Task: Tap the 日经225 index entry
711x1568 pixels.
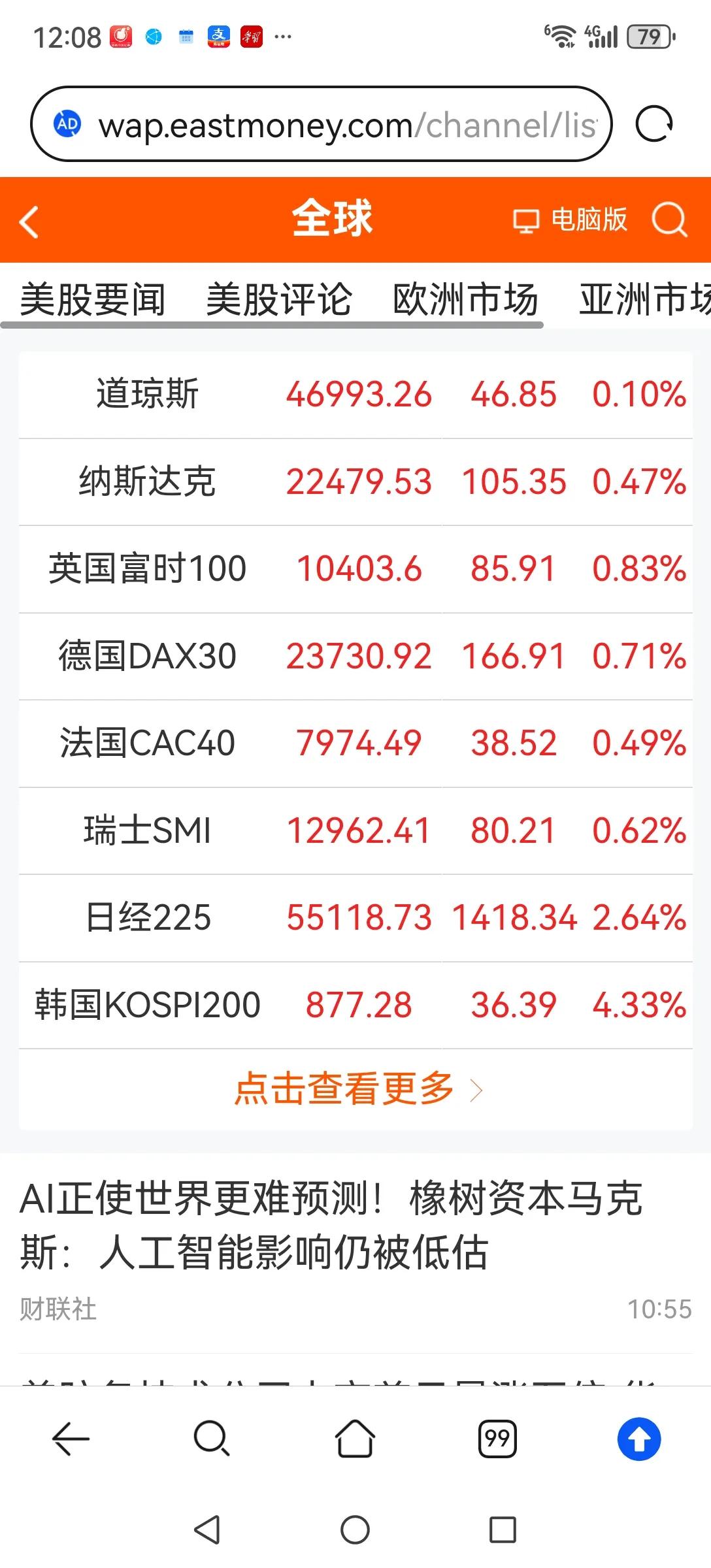Action: pos(355,917)
